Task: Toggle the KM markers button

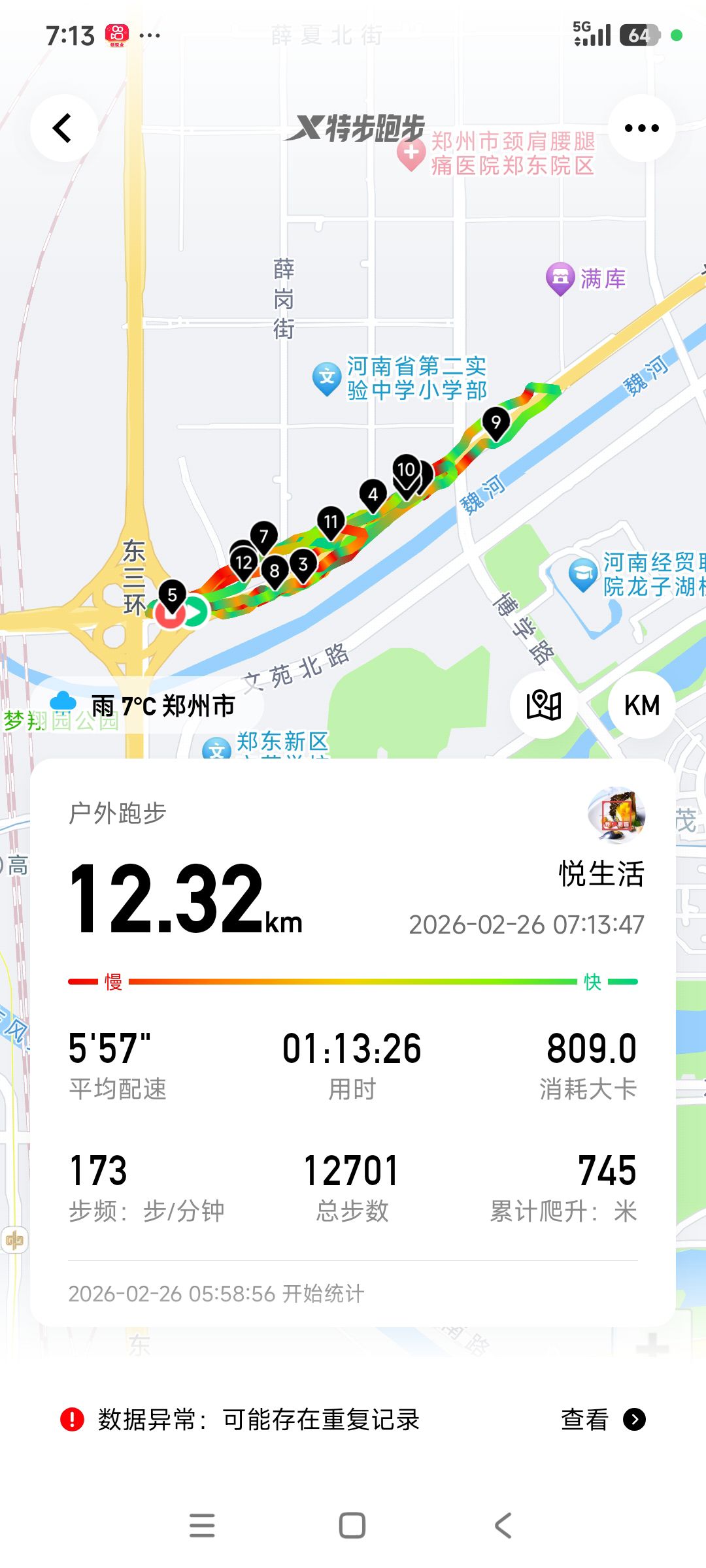Action: pyautogui.click(x=641, y=705)
